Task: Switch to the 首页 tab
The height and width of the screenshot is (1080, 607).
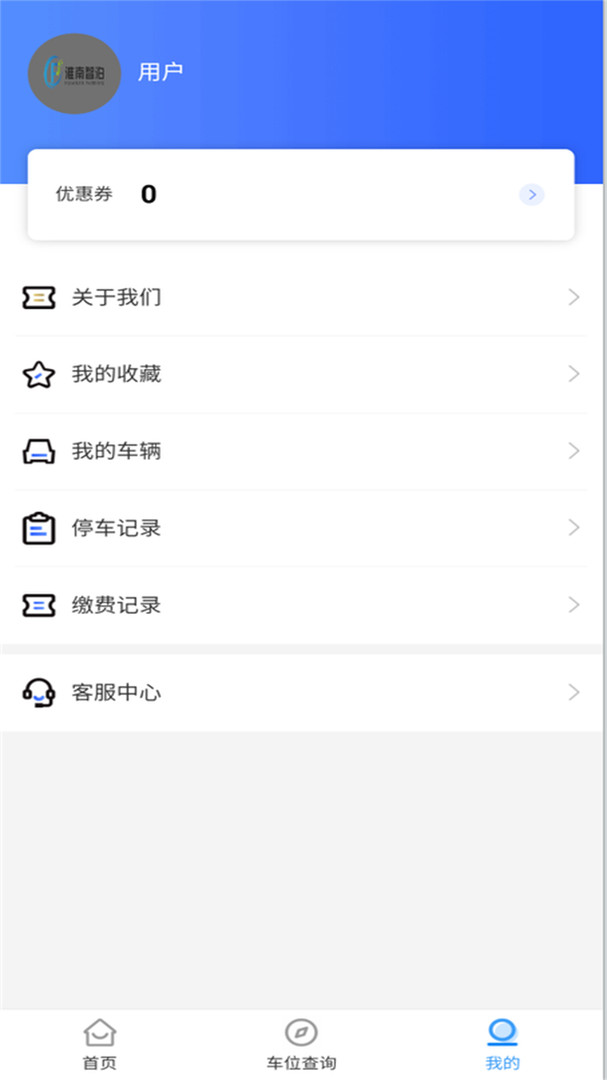Action: [x=100, y=1044]
